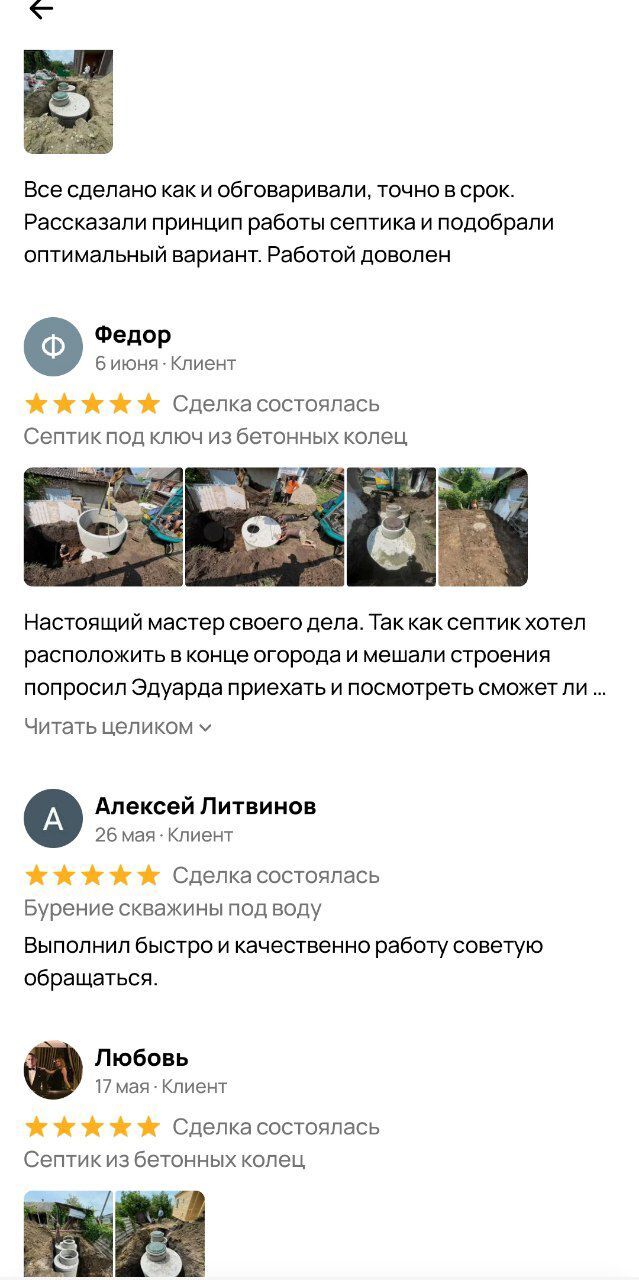
Task: Open the photo above the first review
Action: 68,101
